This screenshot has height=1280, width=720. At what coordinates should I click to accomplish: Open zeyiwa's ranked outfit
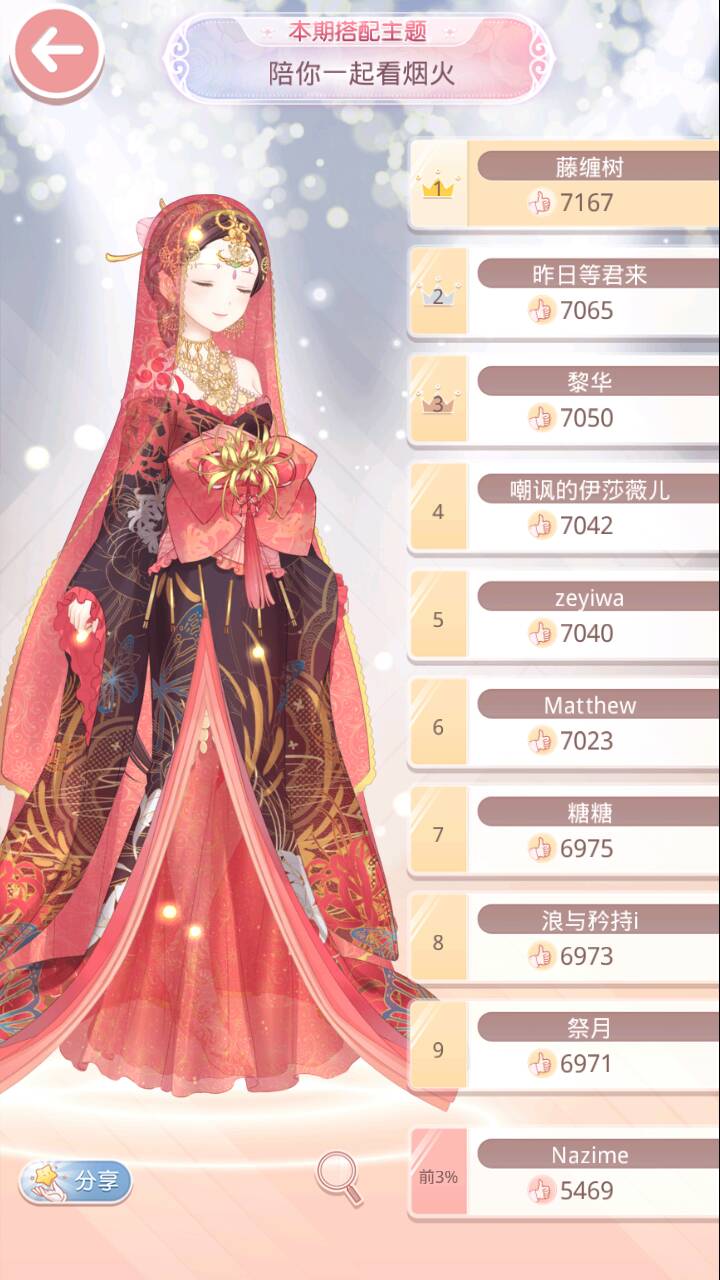point(565,616)
